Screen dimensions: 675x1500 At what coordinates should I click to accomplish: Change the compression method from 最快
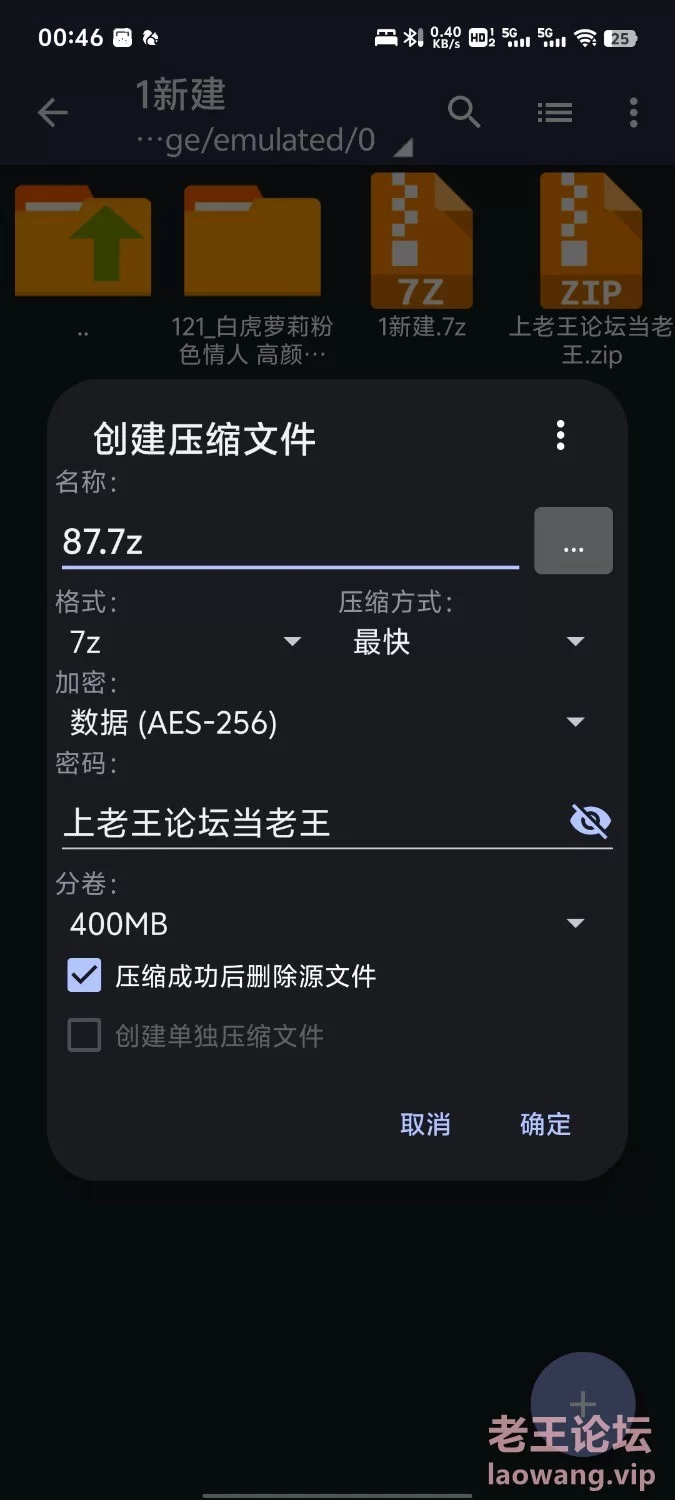click(467, 641)
